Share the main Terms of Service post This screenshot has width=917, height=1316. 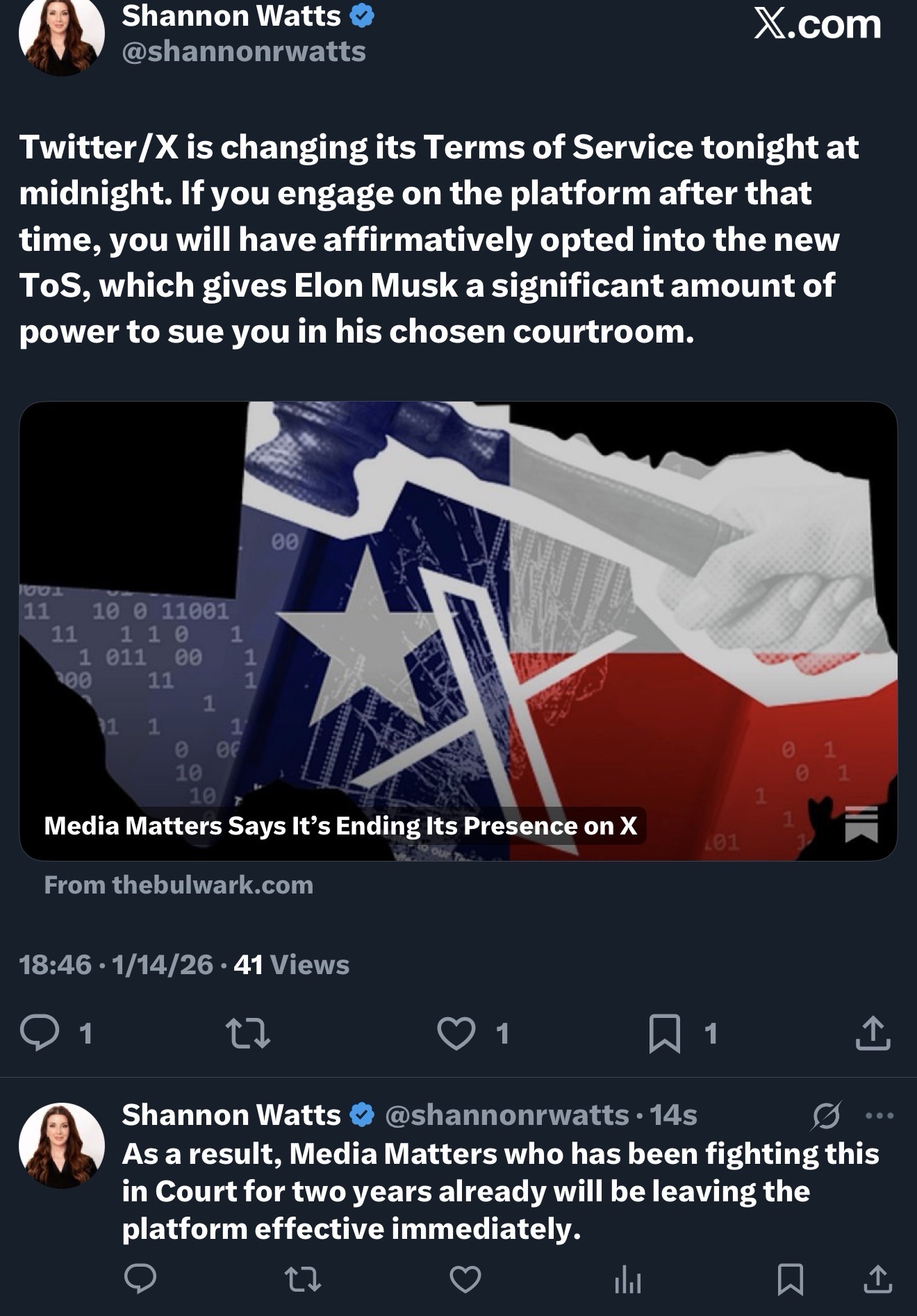873,1033
